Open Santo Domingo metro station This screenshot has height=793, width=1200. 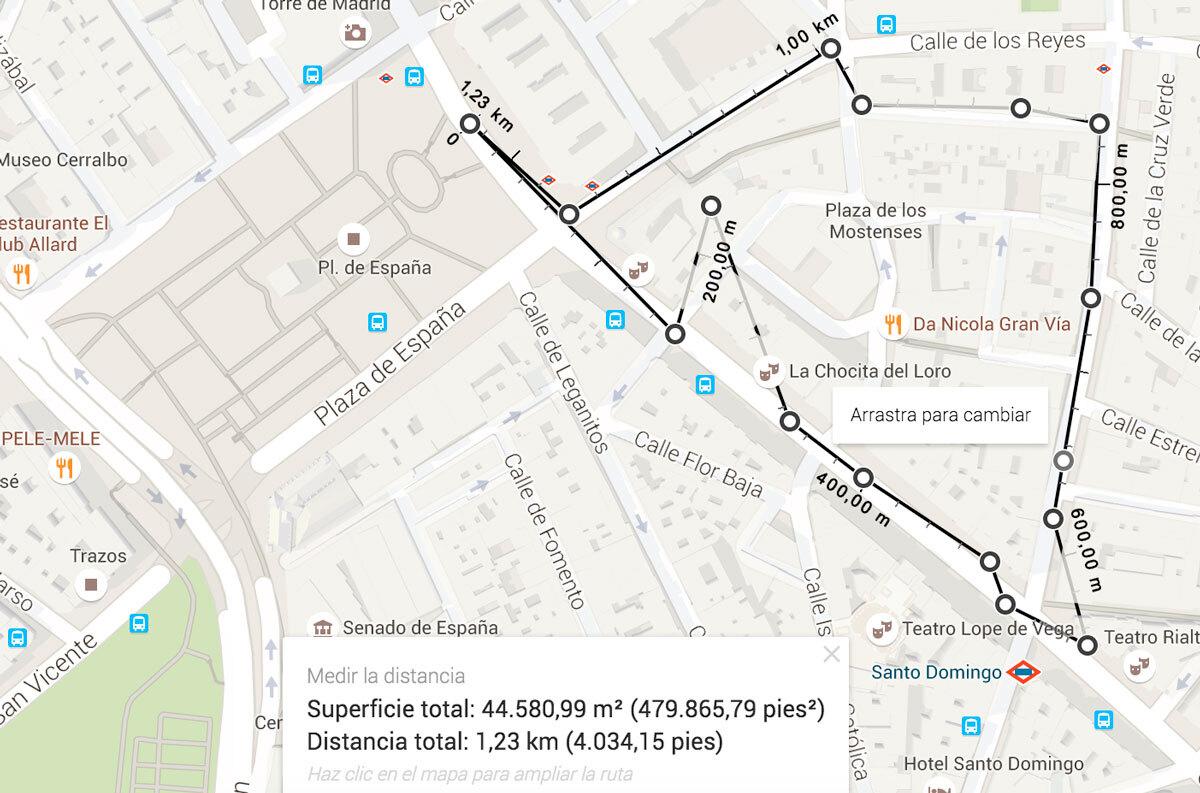pos(1022,672)
